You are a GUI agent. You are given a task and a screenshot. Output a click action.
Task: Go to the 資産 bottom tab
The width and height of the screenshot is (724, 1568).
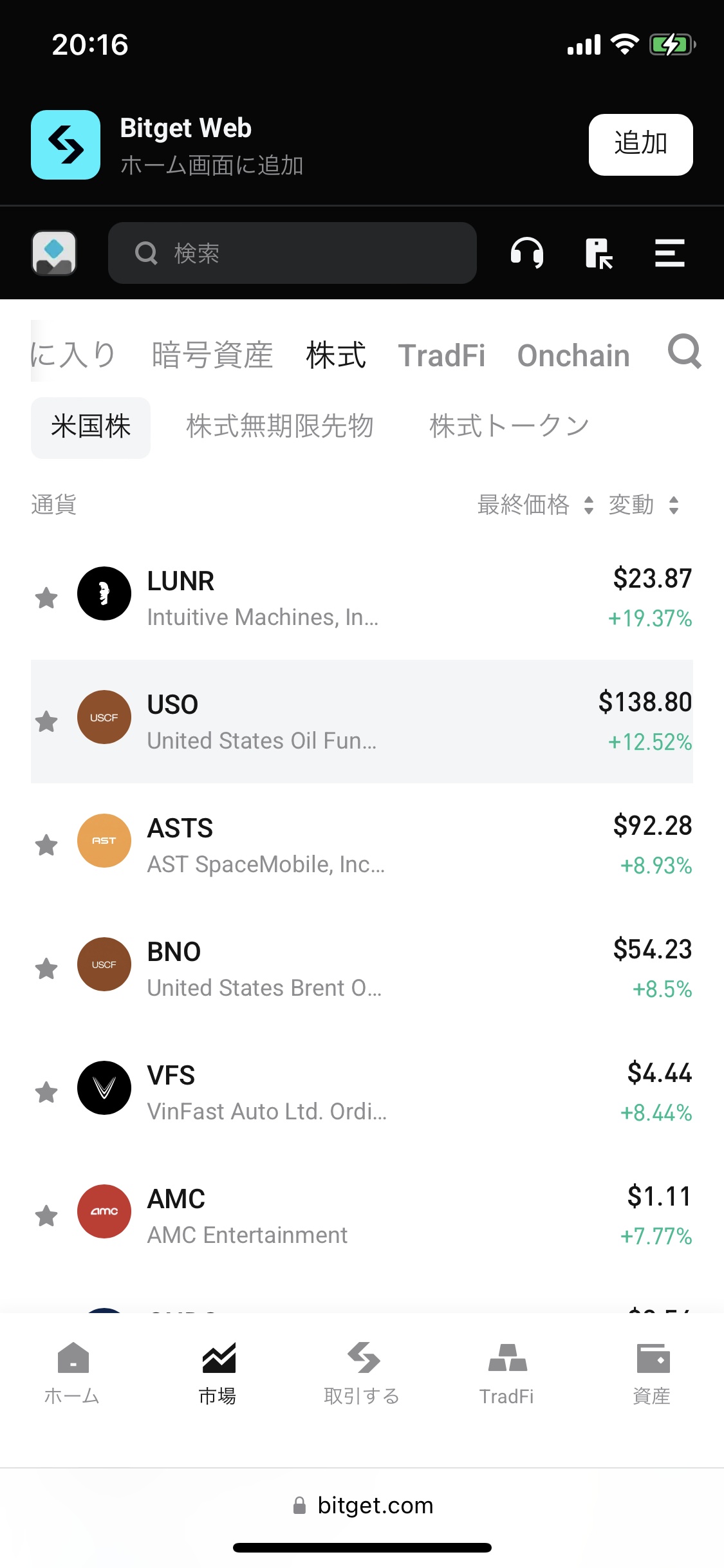[652, 1373]
